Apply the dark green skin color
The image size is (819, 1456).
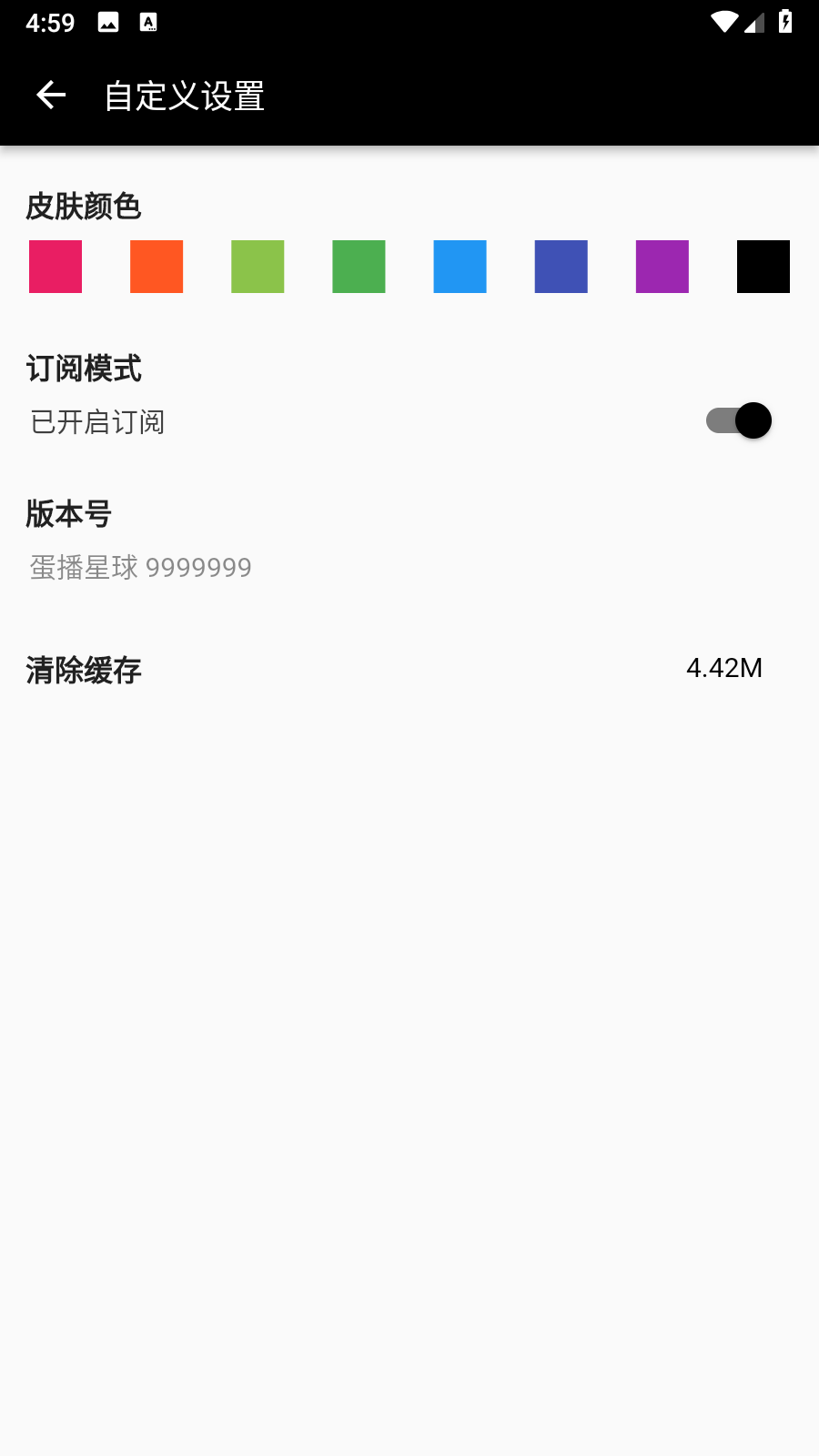tap(359, 267)
